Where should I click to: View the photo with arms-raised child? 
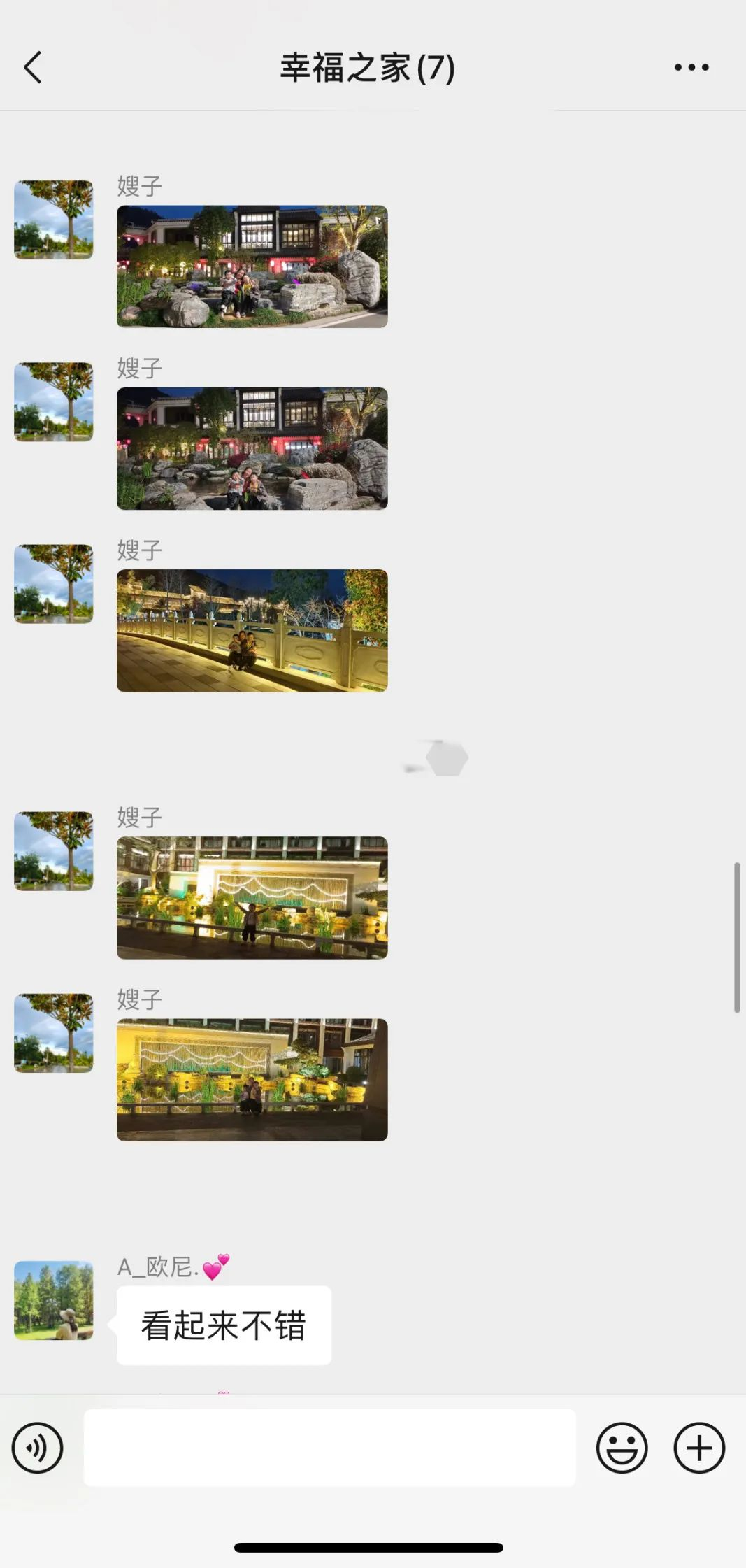[252, 897]
